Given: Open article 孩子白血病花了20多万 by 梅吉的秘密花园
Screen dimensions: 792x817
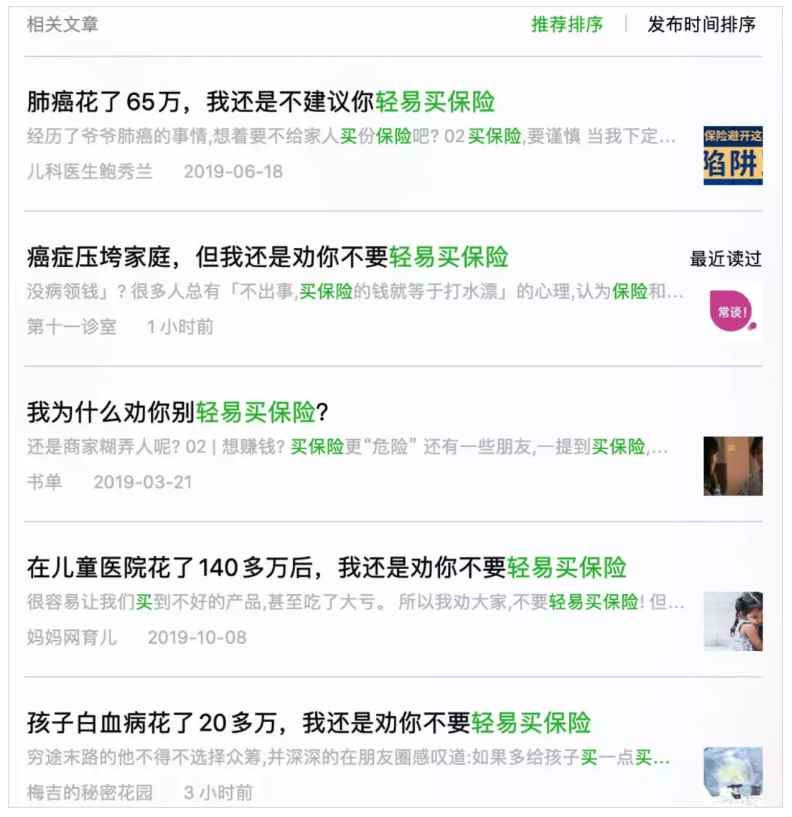Looking at the screenshot, I should tap(308, 723).
